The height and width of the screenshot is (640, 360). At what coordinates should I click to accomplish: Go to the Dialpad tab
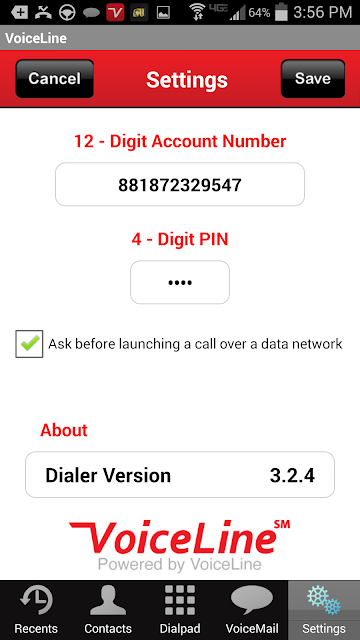click(x=180, y=610)
